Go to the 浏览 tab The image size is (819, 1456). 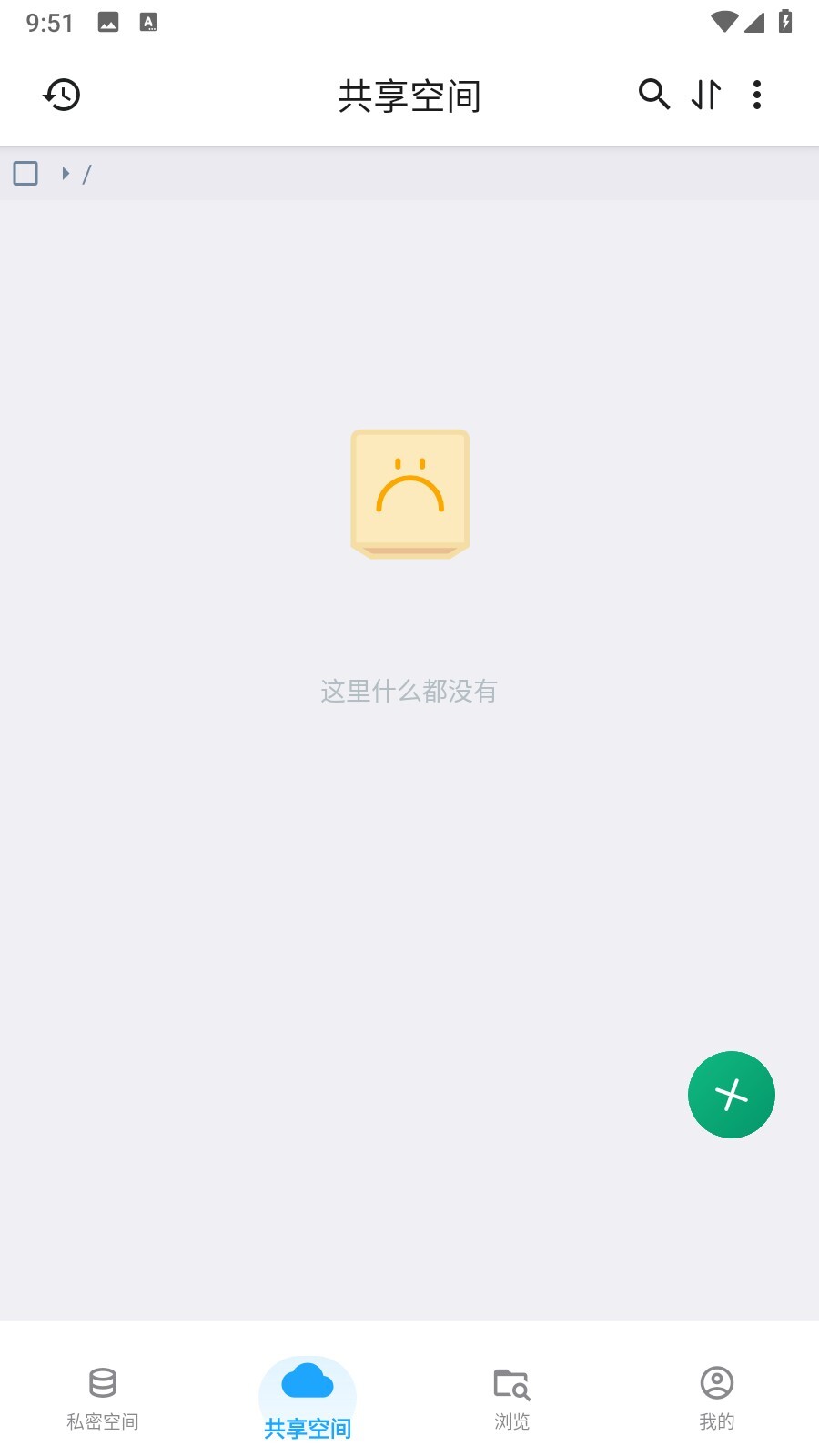[511, 1398]
